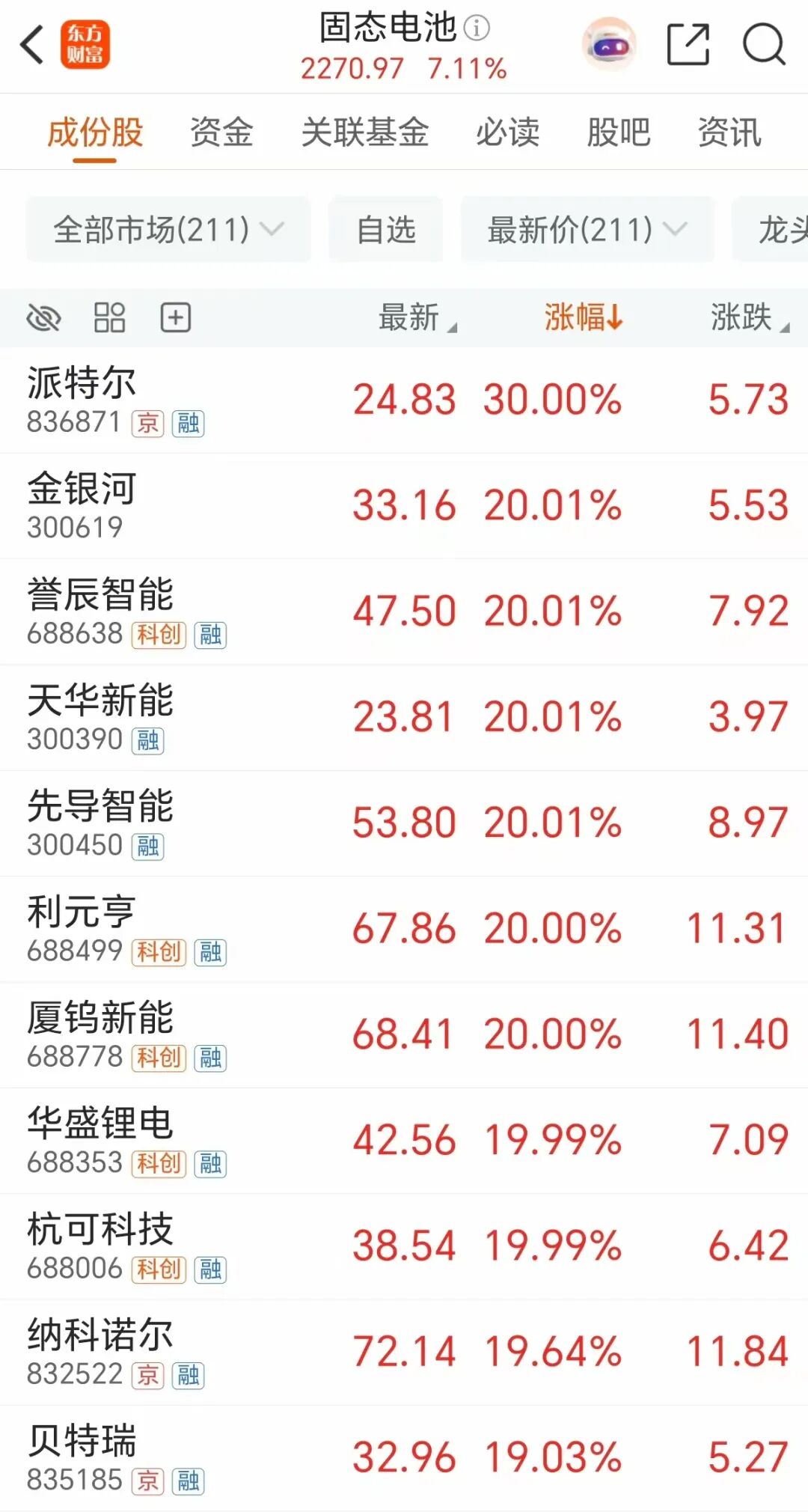
Task: Open the search magnifier
Action: point(764,45)
